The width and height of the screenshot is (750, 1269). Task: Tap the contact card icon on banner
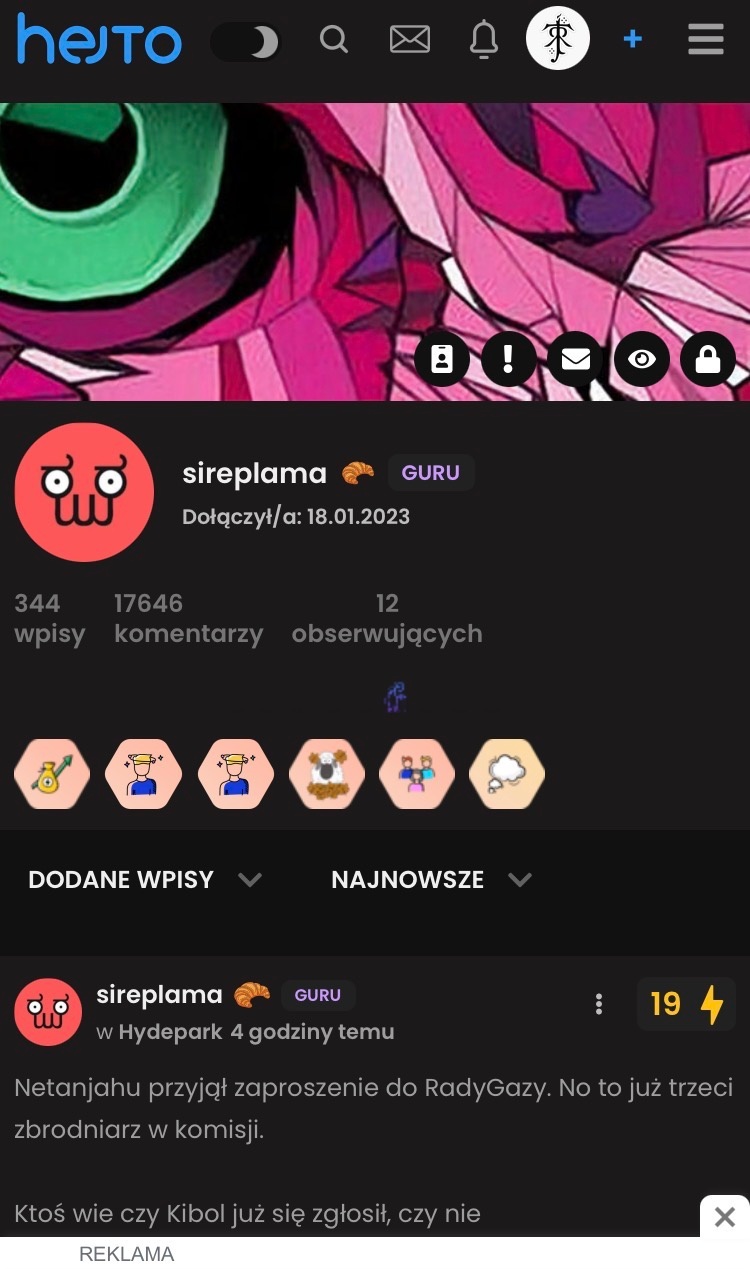tap(442, 358)
